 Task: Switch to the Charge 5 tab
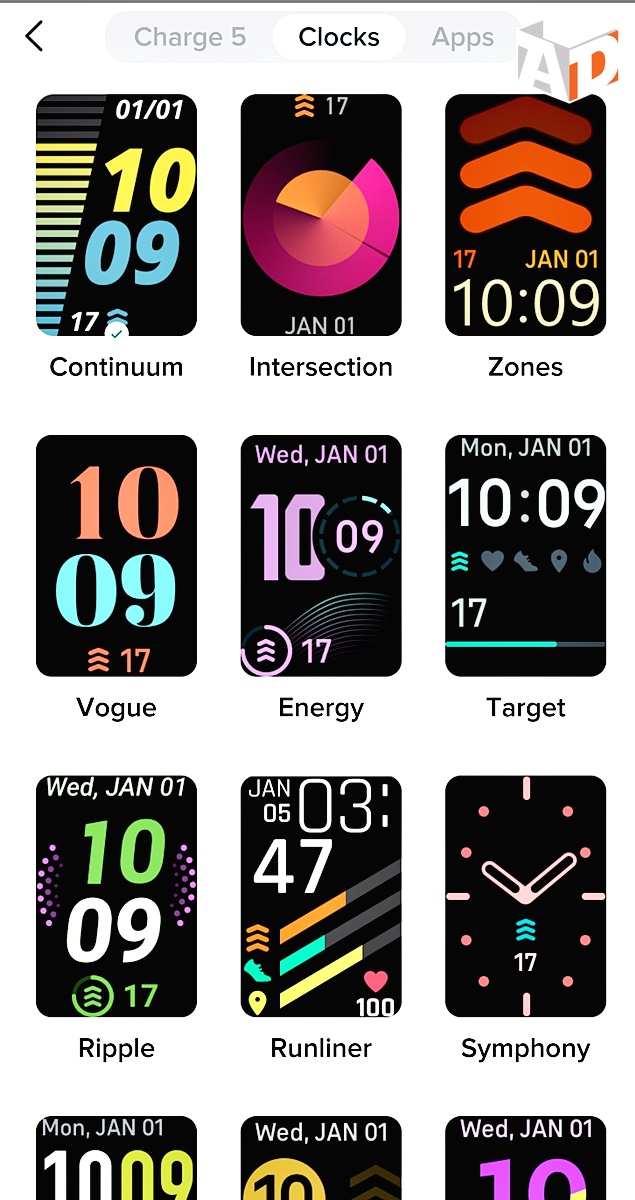(x=190, y=37)
